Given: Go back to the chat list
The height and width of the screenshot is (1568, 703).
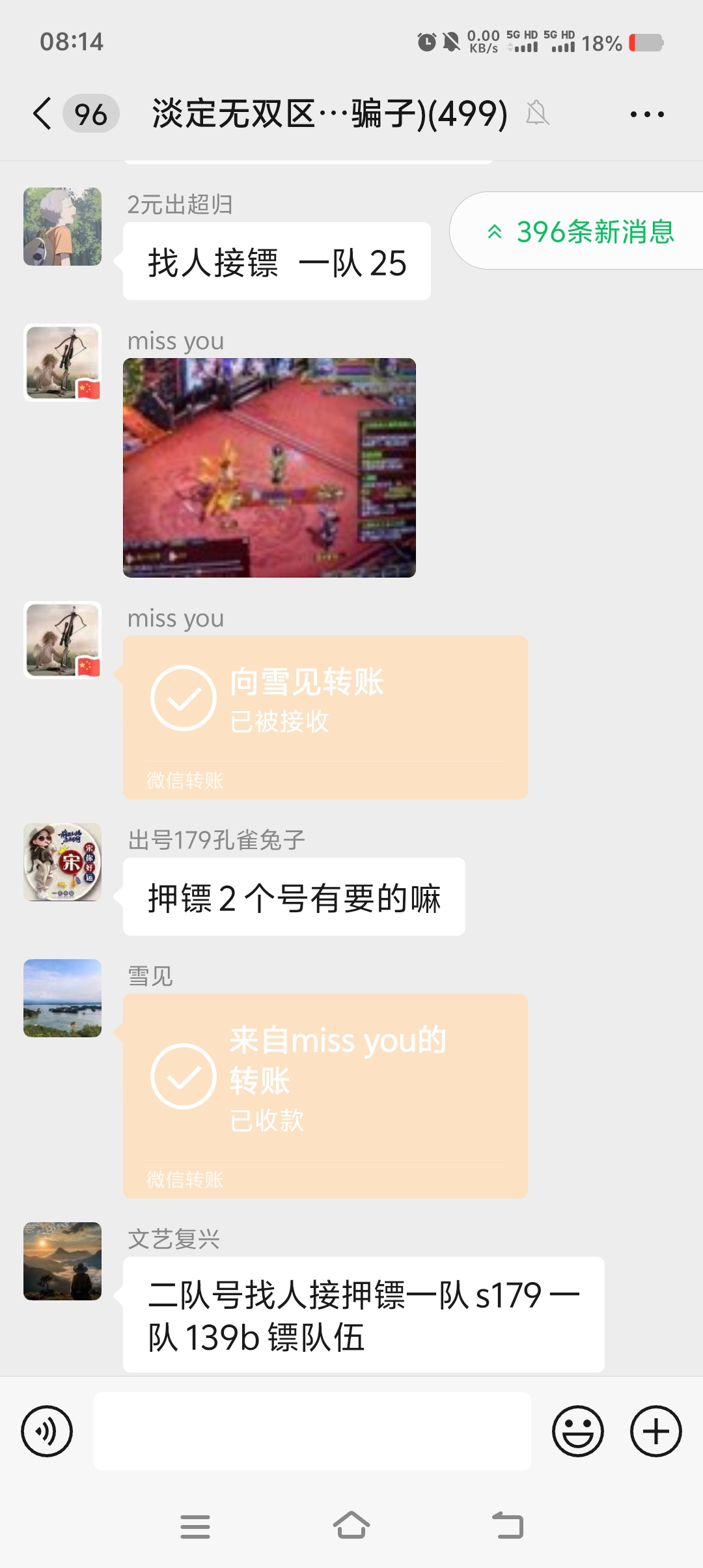Looking at the screenshot, I should tap(43, 114).
